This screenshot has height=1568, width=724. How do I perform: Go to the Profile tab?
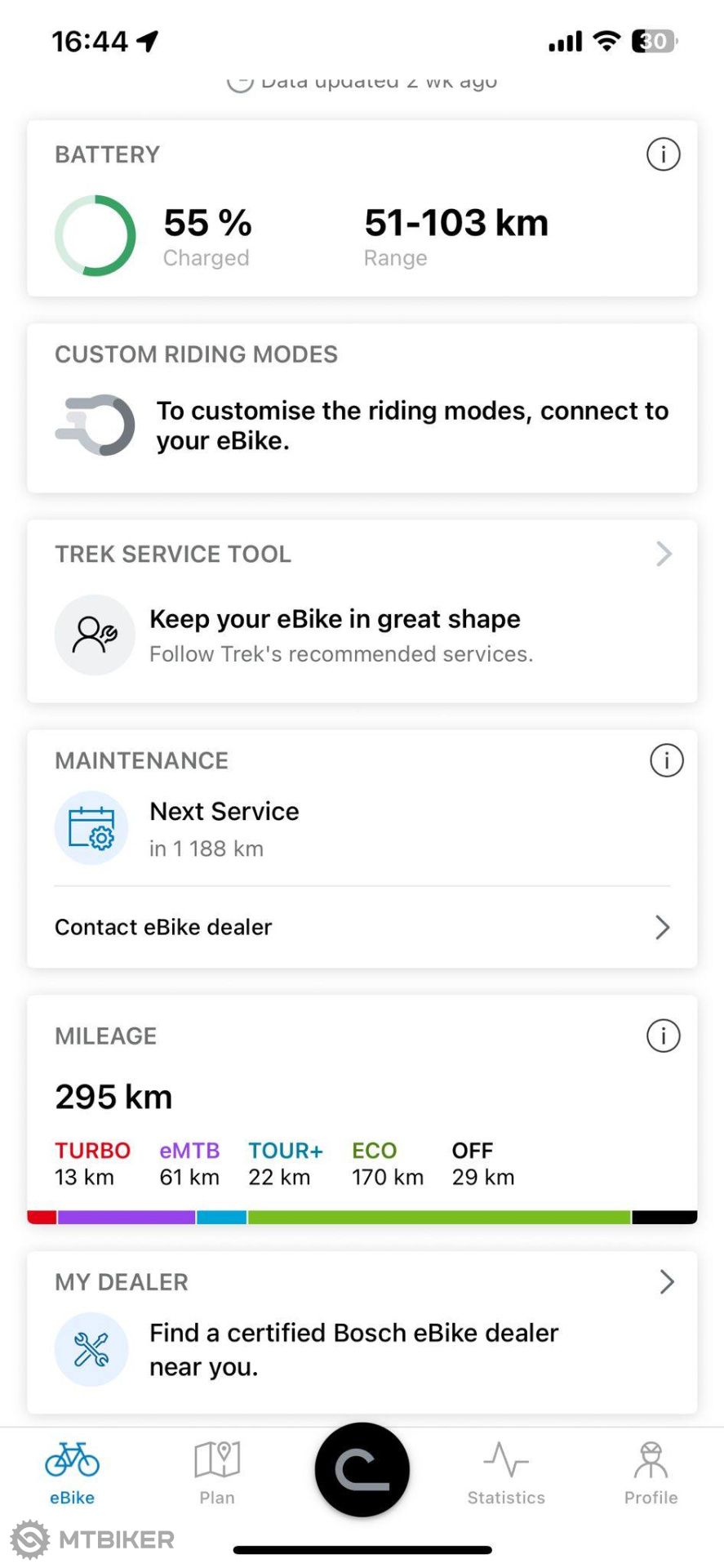(651, 1473)
